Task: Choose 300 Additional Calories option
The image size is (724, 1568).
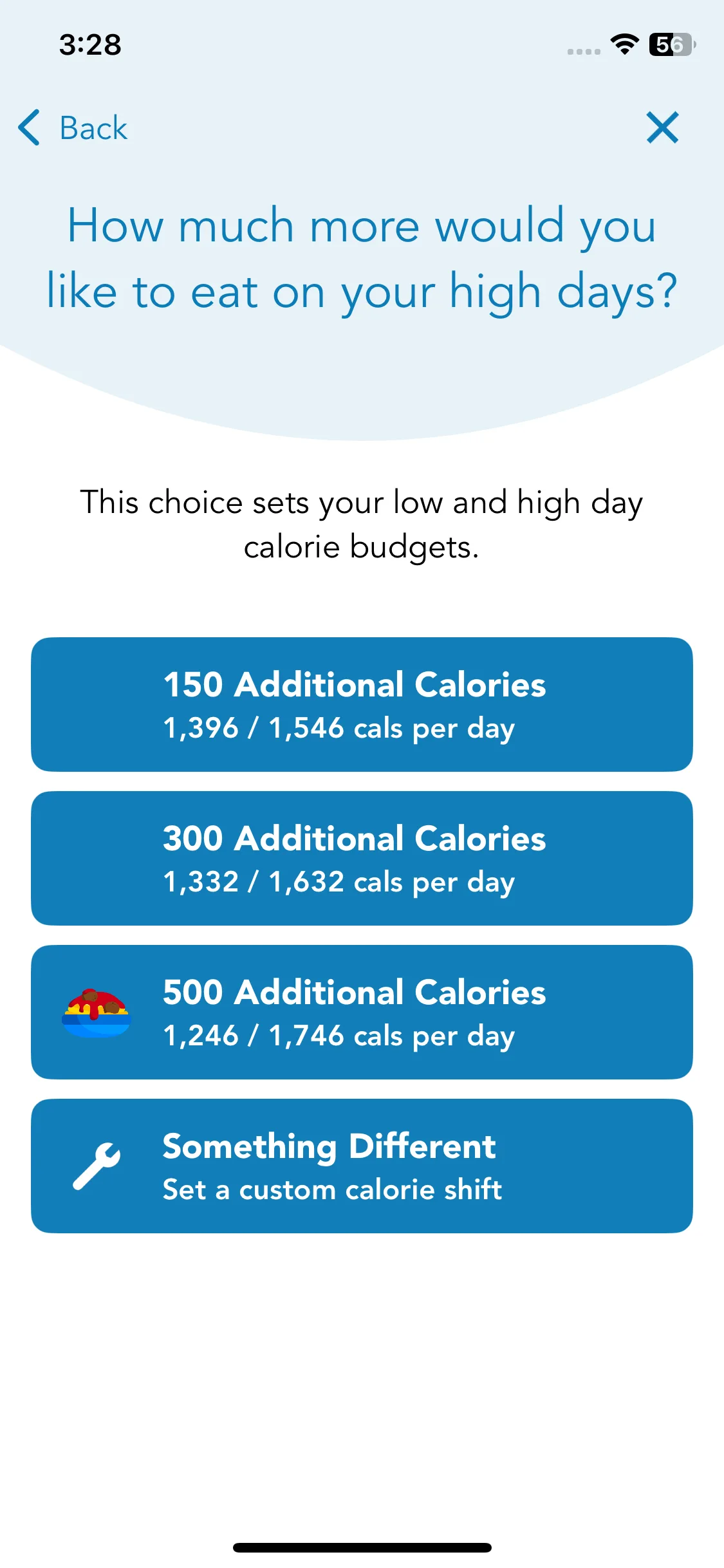Action: click(x=362, y=858)
